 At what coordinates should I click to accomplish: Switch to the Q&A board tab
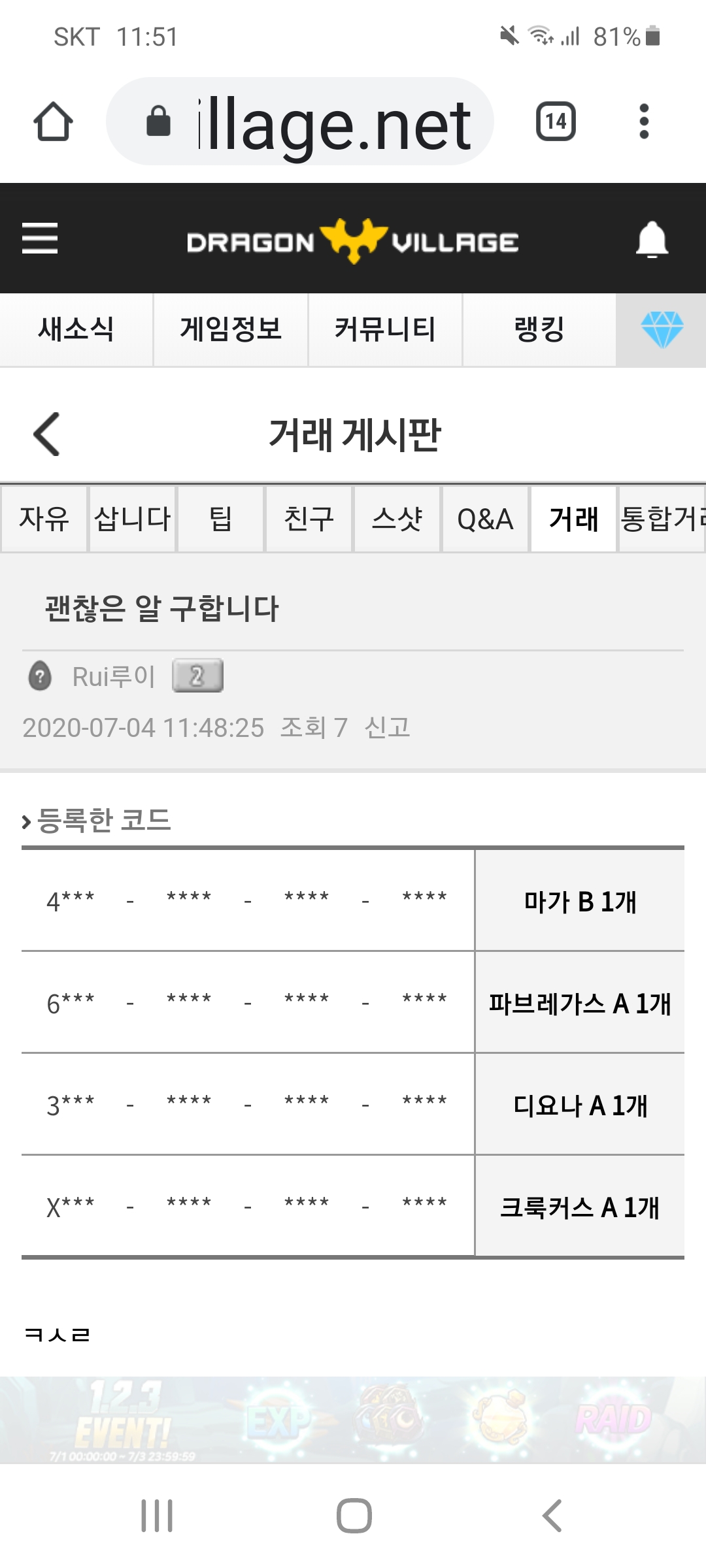pyautogui.click(x=485, y=519)
